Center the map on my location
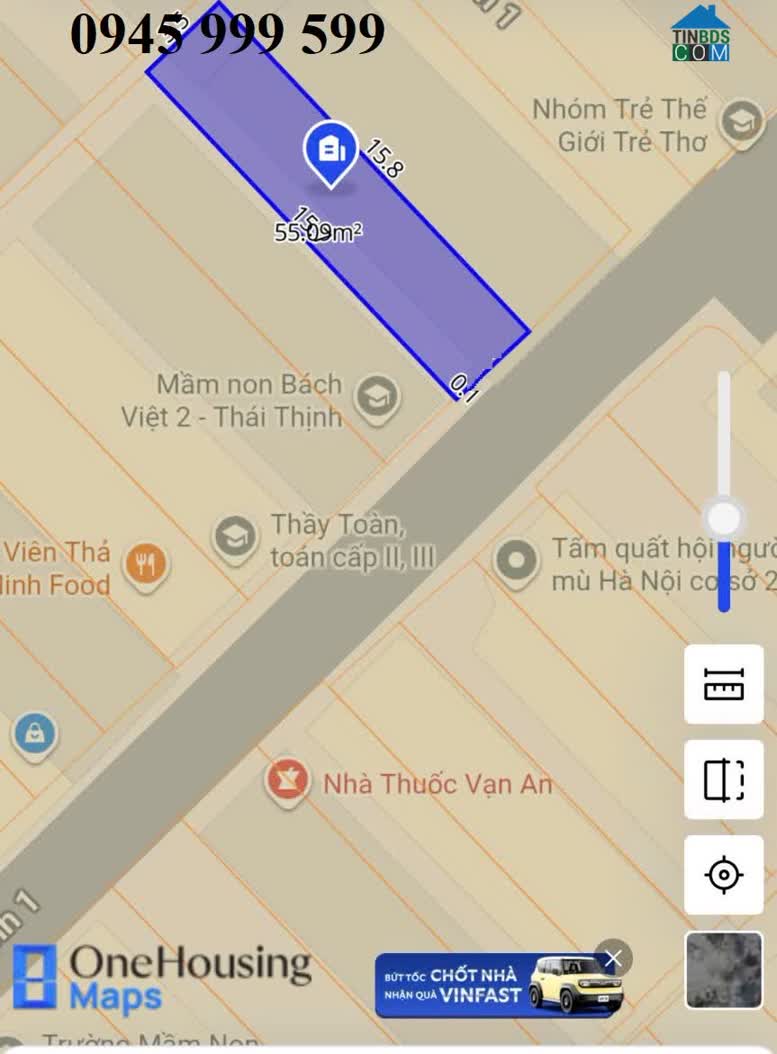The height and width of the screenshot is (1054, 777). (724, 875)
